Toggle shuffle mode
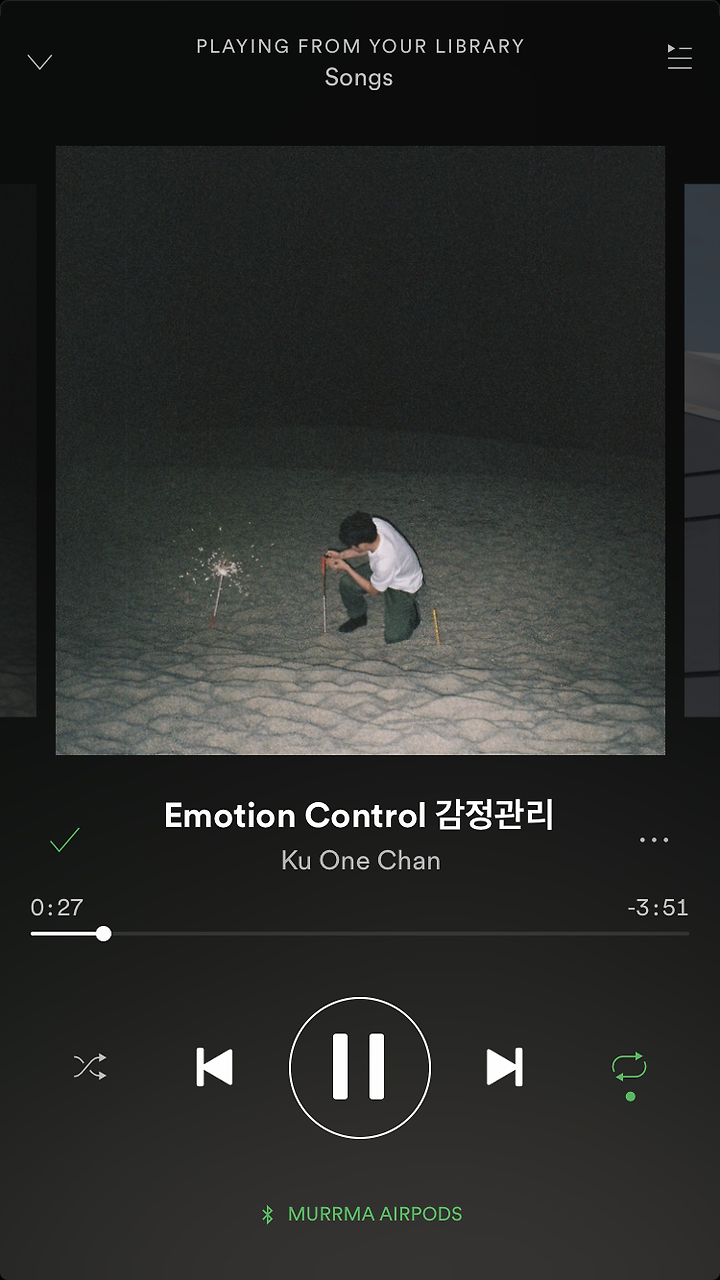 pos(89,1067)
